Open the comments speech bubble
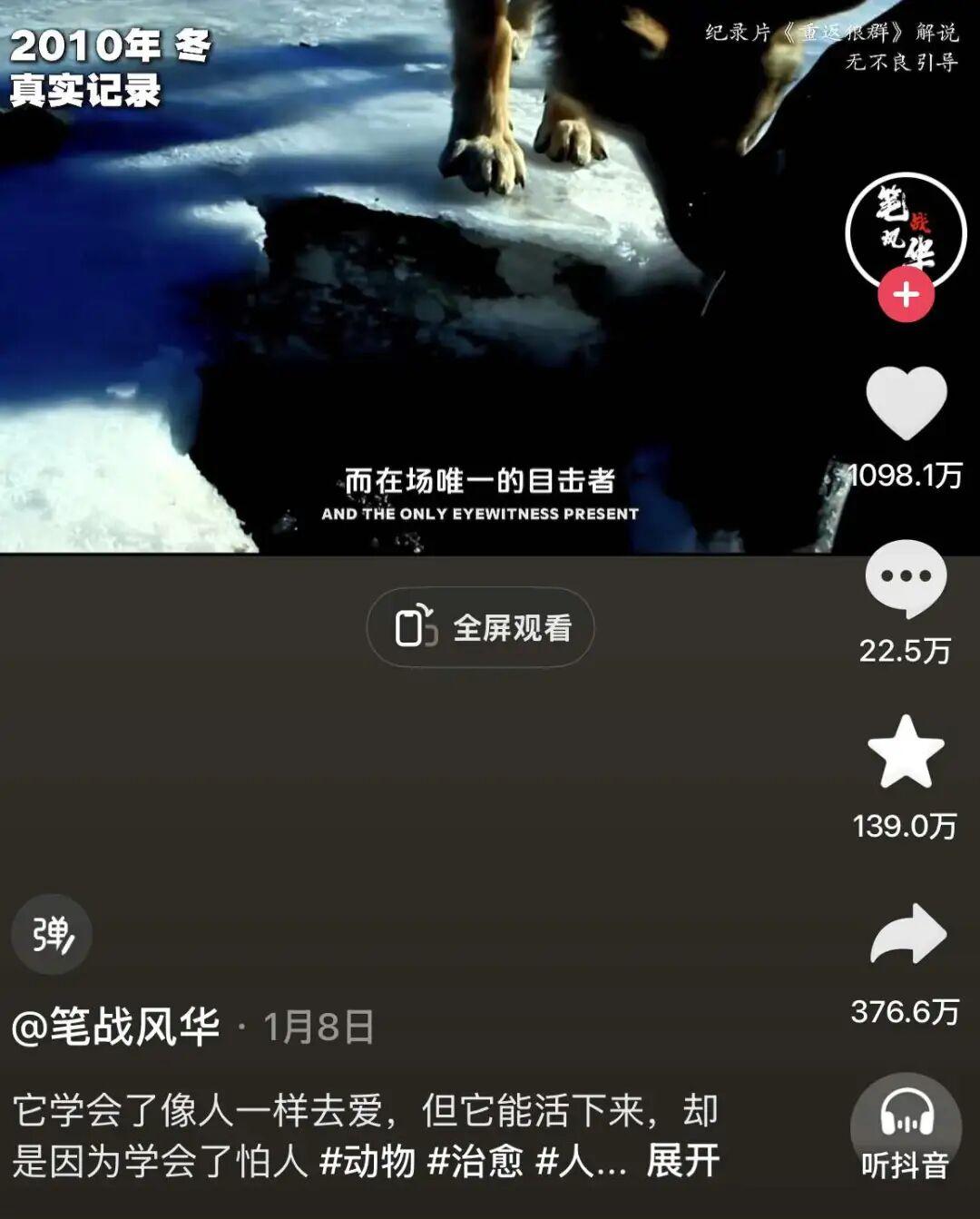The height and width of the screenshot is (1219, 980). pyautogui.click(x=905, y=579)
